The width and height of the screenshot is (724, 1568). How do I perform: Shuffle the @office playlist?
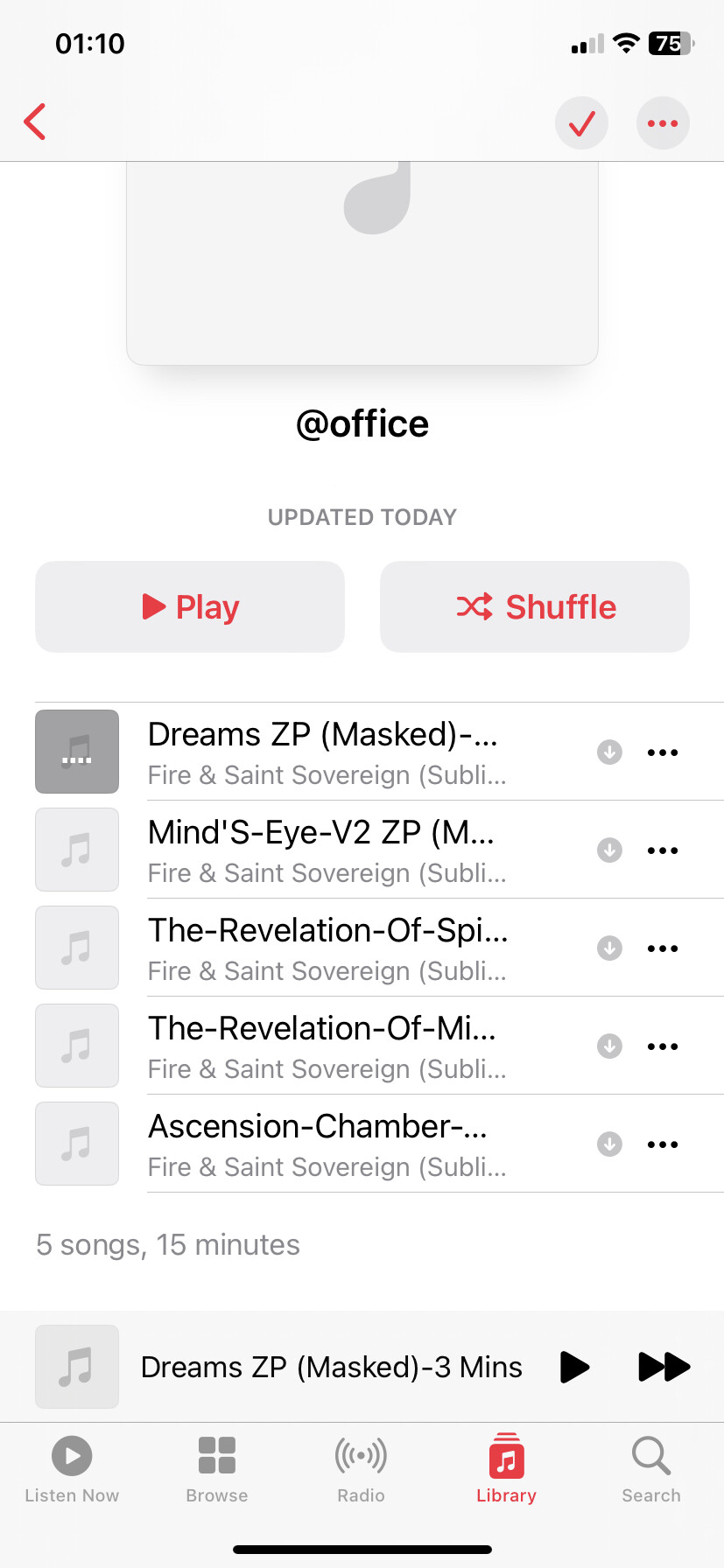pyautogui.click(x=535, y=606)
